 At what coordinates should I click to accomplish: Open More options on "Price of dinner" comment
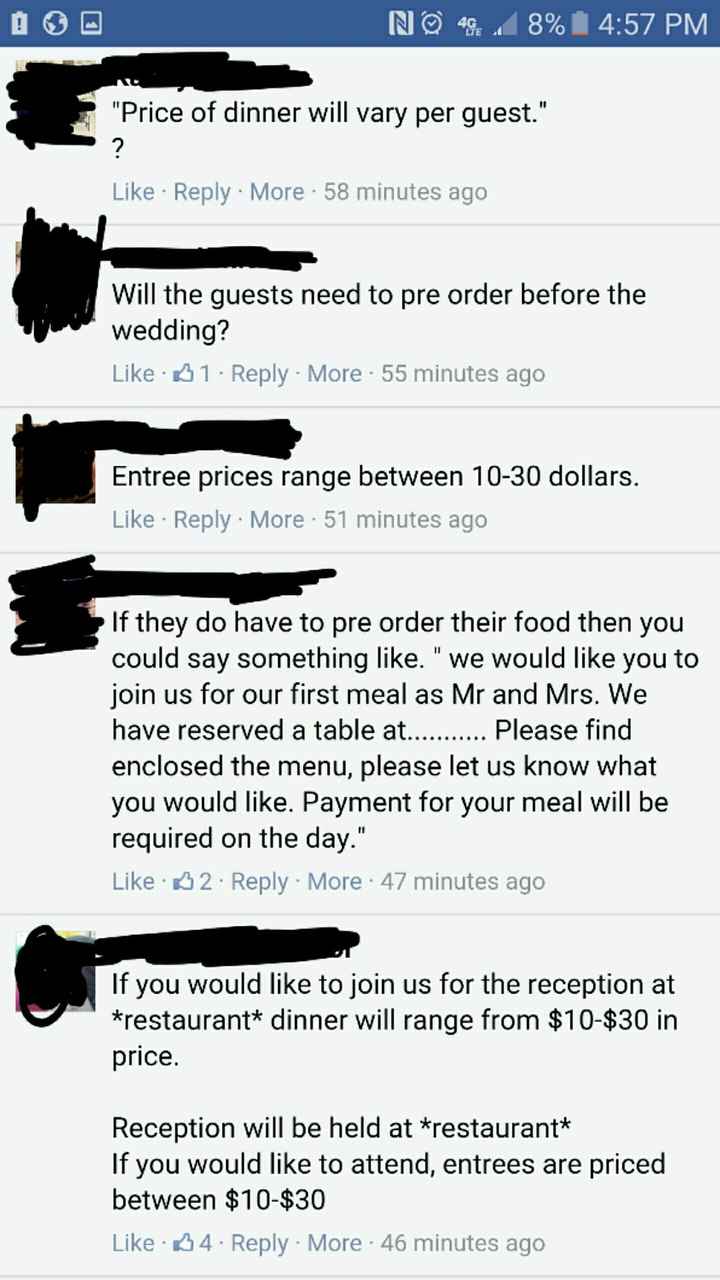pos(277,192)
